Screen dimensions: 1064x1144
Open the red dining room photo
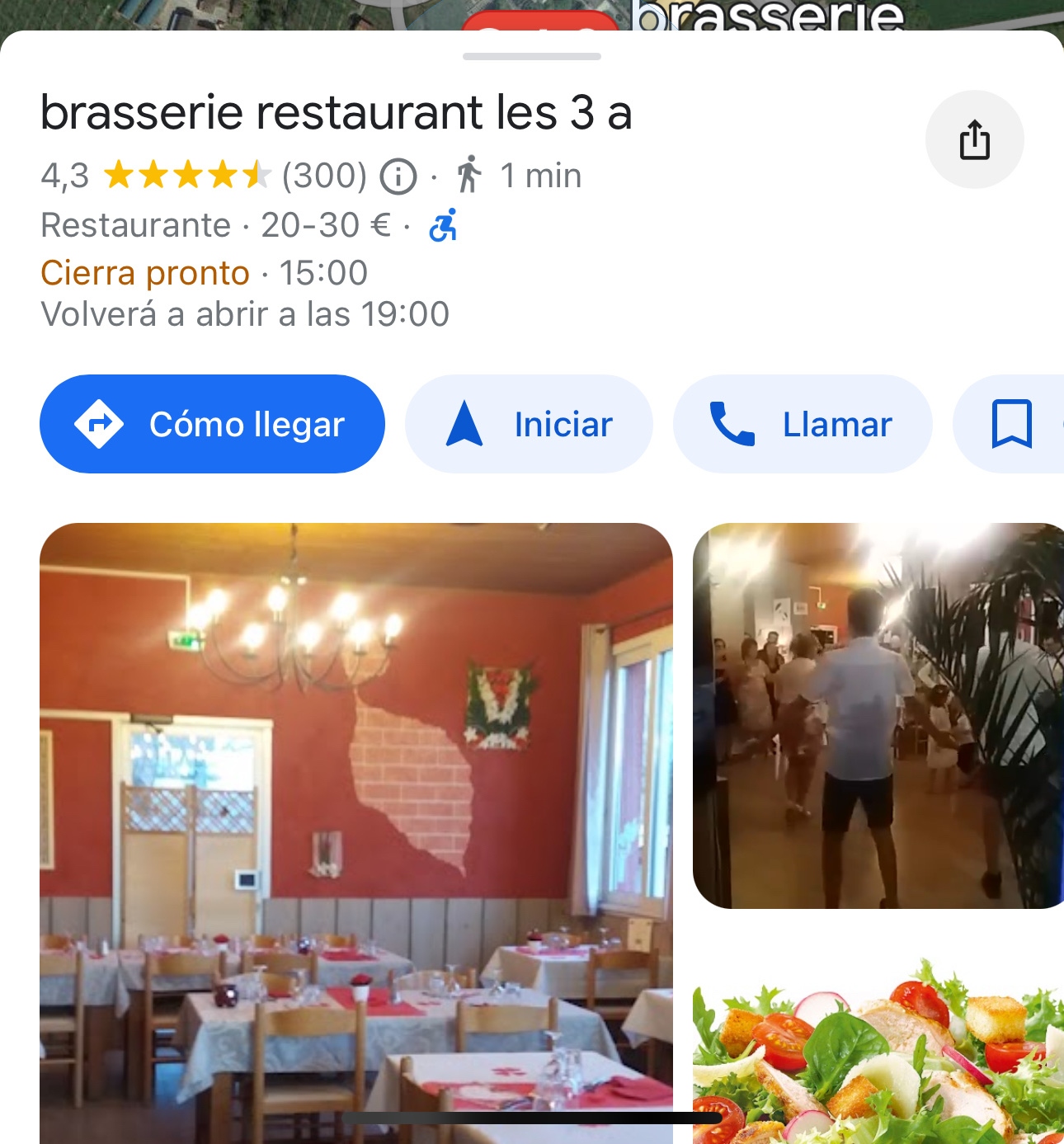(356, 825)
